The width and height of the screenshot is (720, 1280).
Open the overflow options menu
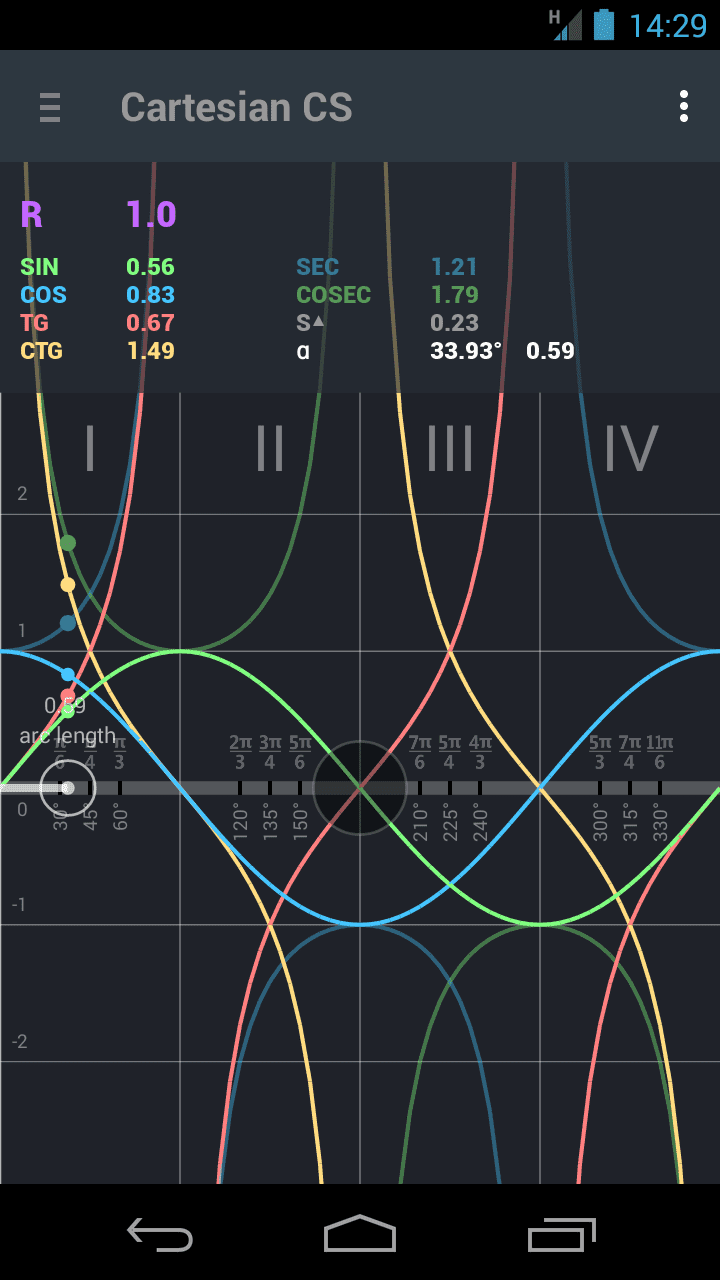tap(684, 106)
